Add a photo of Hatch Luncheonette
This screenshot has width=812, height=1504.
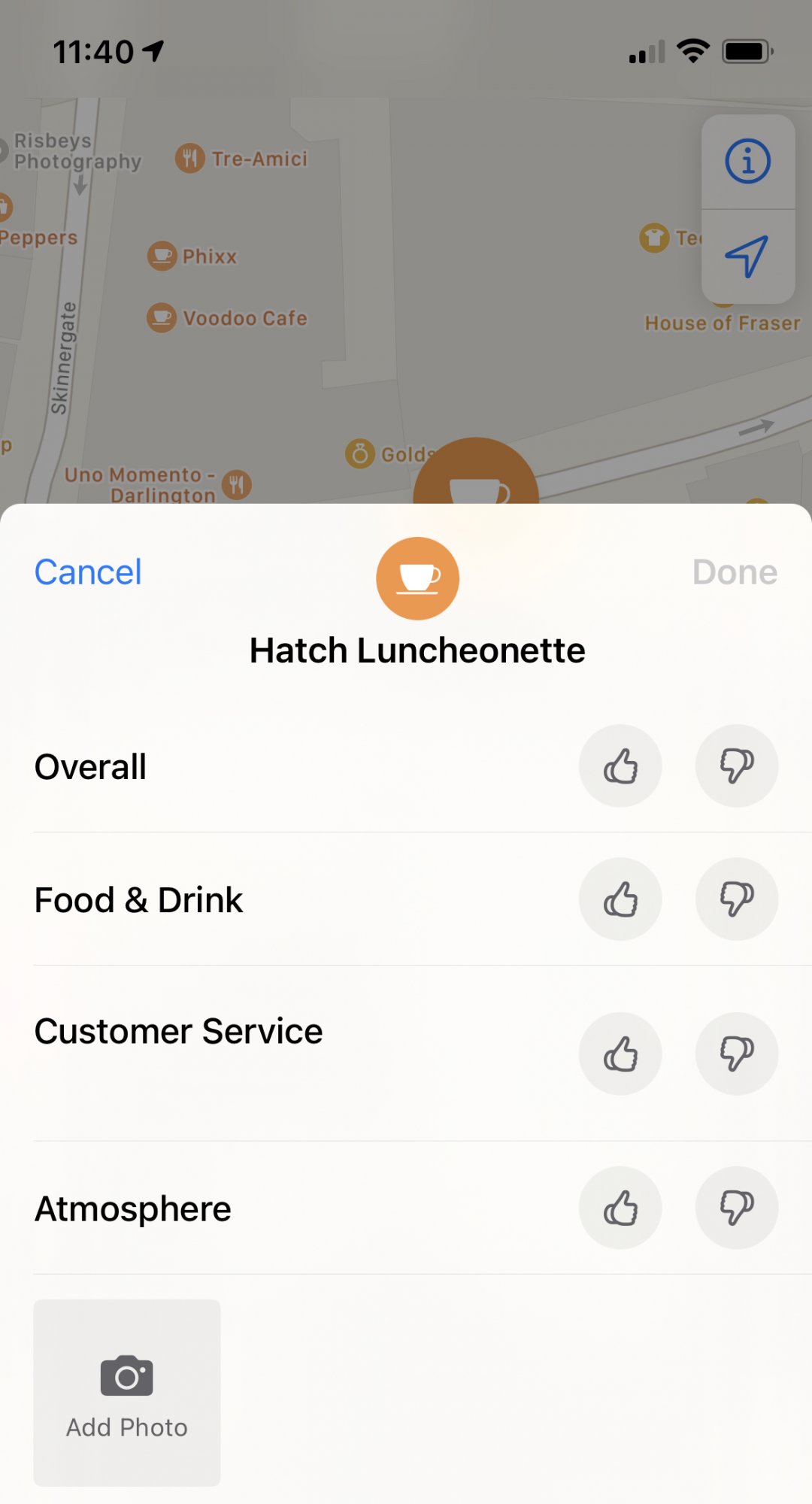pyautogui.click(x=127, y=1393)
